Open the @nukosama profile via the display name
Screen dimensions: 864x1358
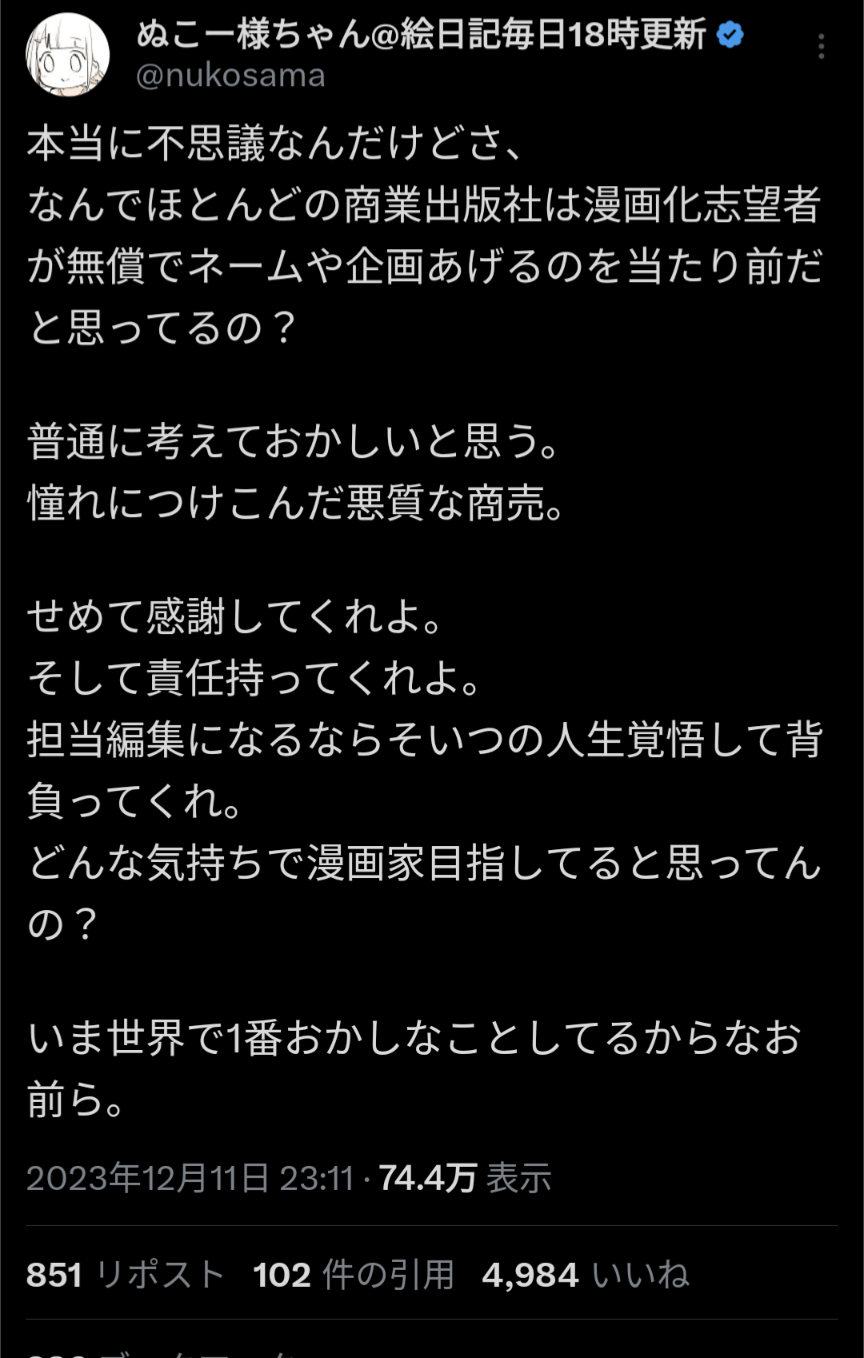(420, 35)
